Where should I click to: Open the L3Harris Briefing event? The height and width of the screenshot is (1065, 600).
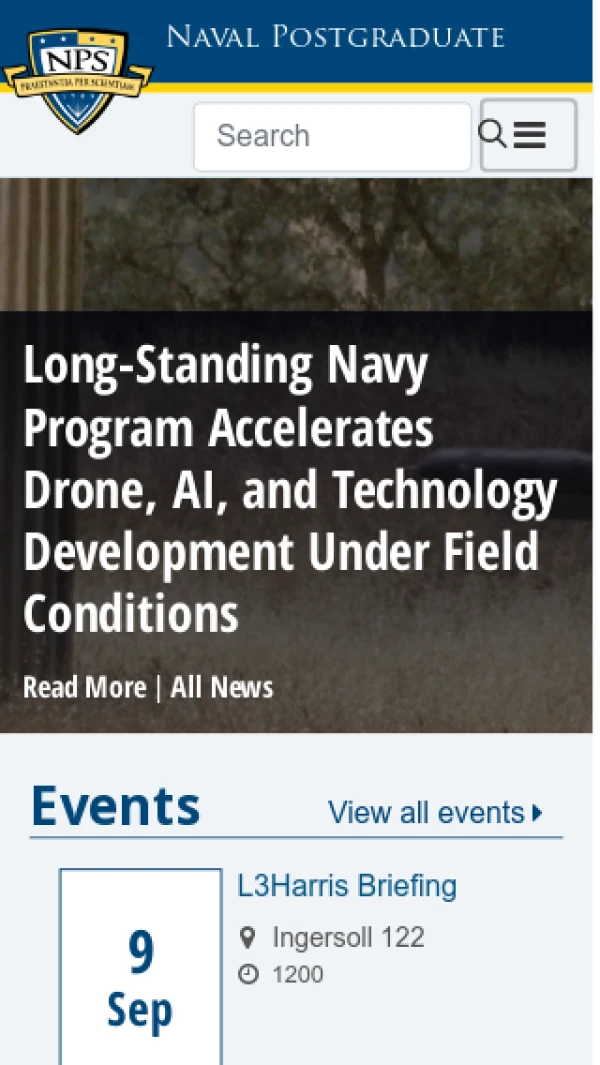click(347, 886)
